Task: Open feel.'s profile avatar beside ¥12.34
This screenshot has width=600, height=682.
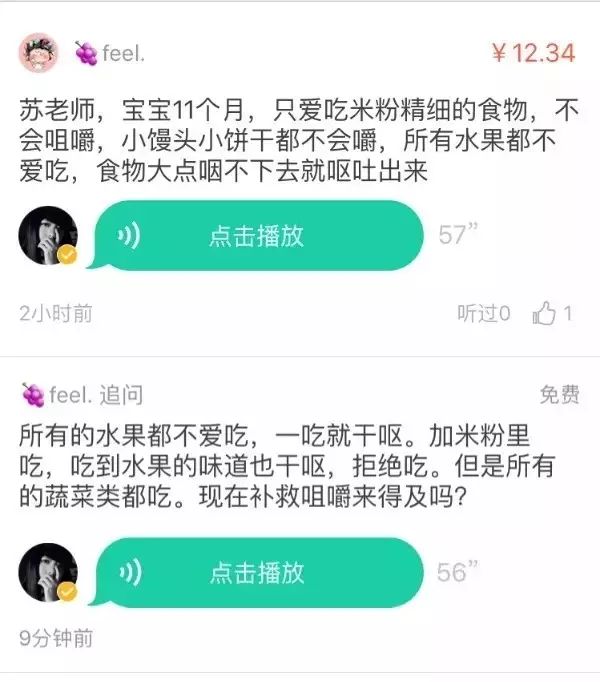Action: tap(39, 52)
